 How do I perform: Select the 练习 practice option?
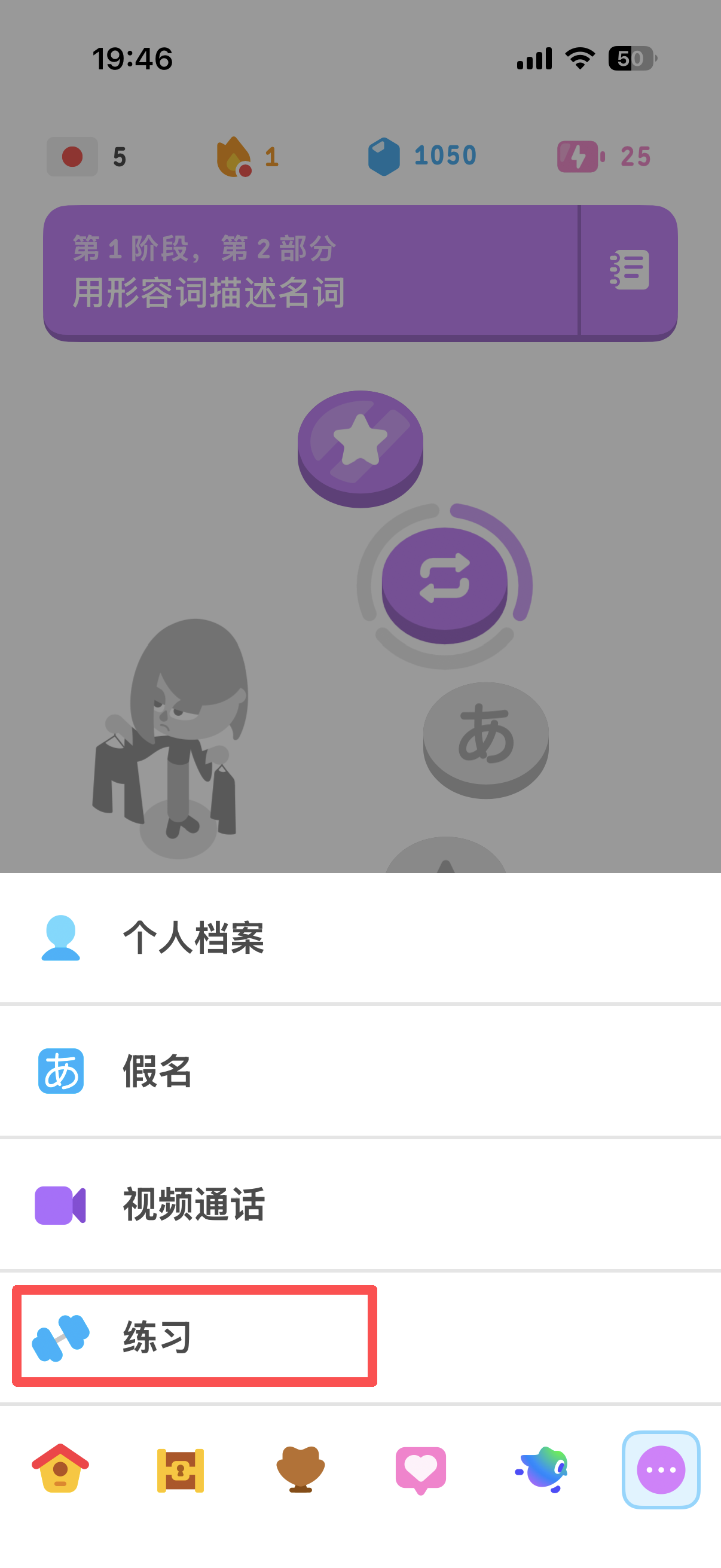pyautogui.click(x=360, y=1337)
